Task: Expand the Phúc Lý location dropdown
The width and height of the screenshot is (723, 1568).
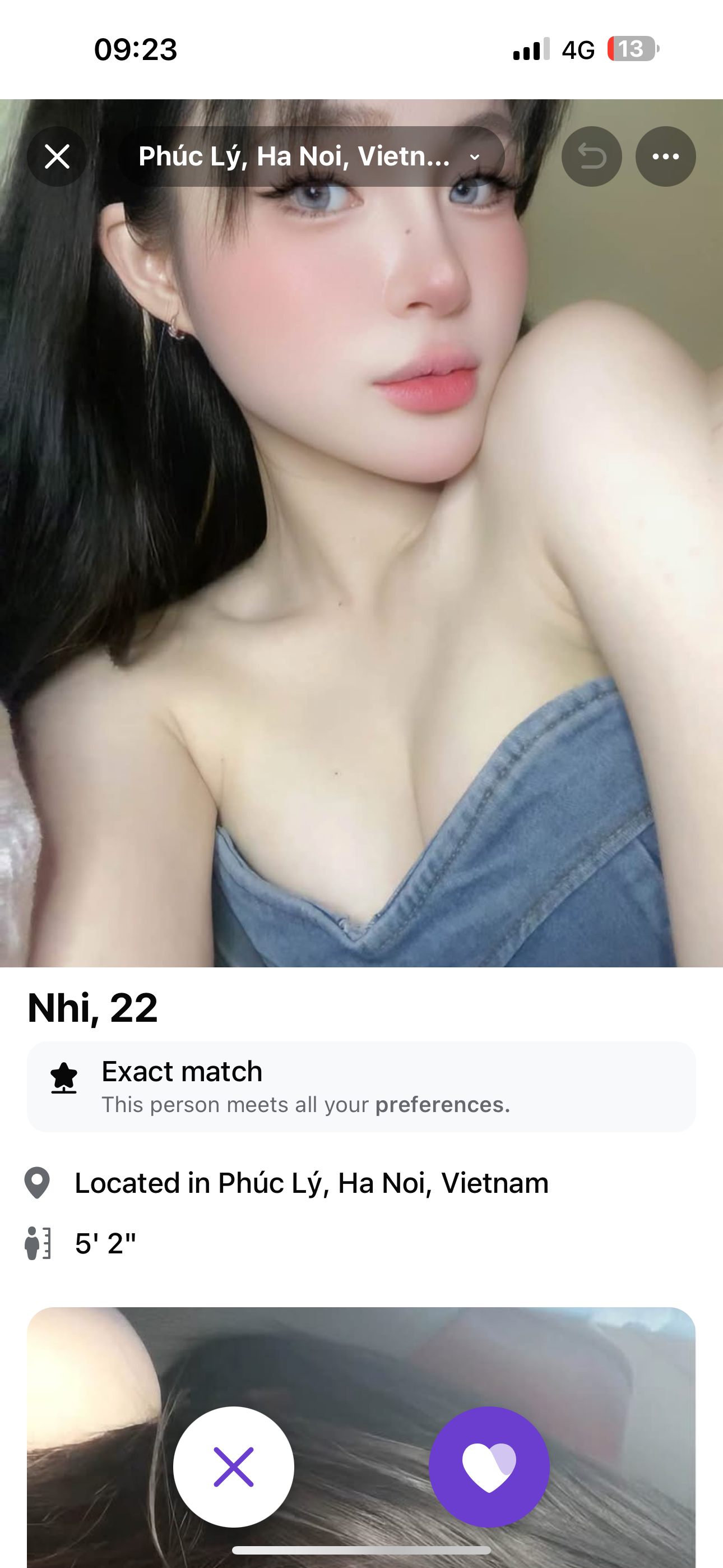Action: (310, 156)
